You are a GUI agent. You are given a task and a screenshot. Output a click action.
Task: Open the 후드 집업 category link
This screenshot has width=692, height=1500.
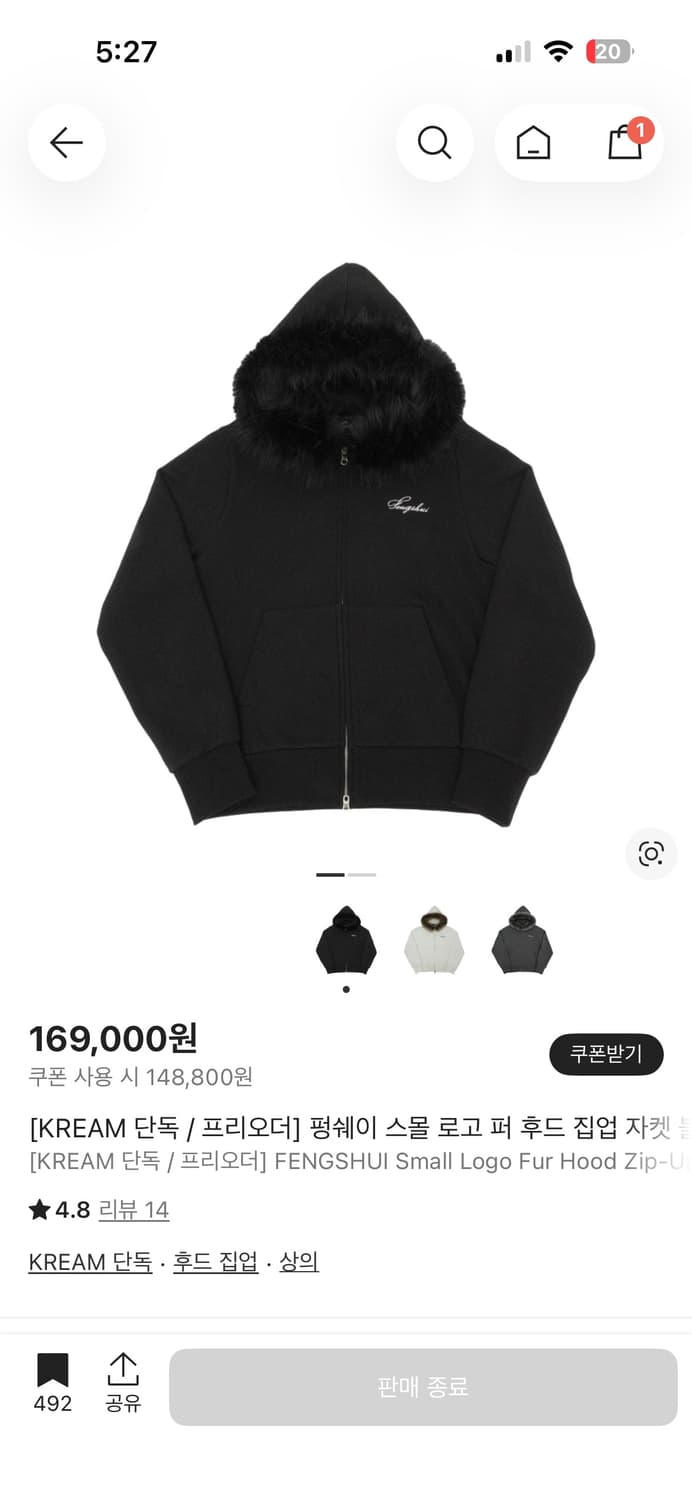[x=215, y=1262]
